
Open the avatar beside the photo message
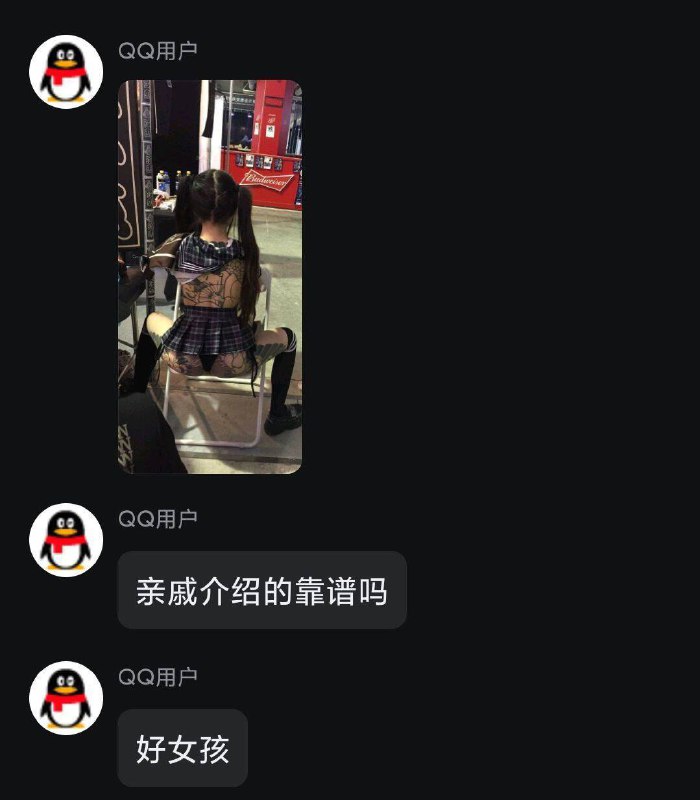66,72
